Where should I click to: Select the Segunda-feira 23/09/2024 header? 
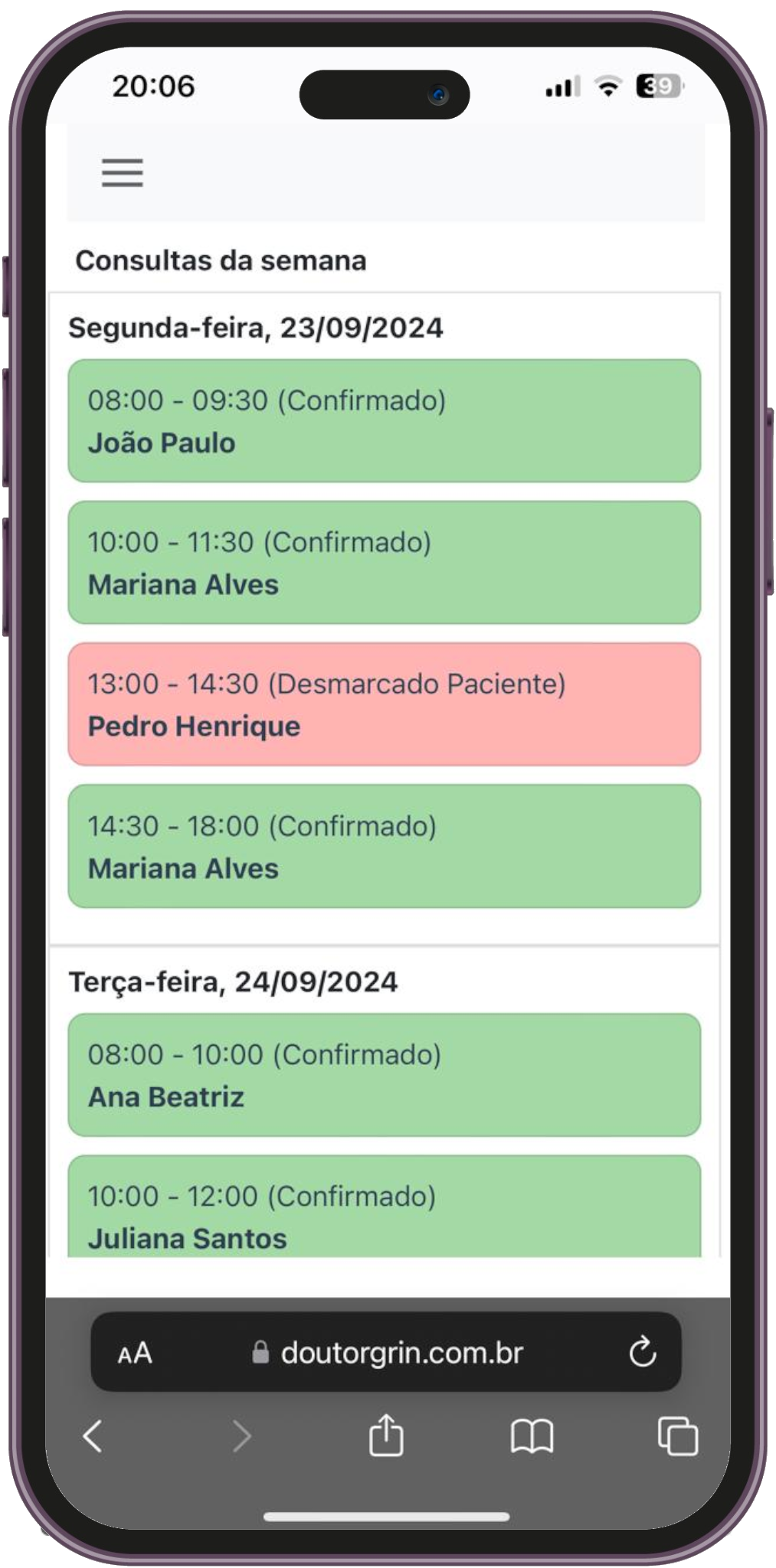pyautogui.click(x=257, y=326)
